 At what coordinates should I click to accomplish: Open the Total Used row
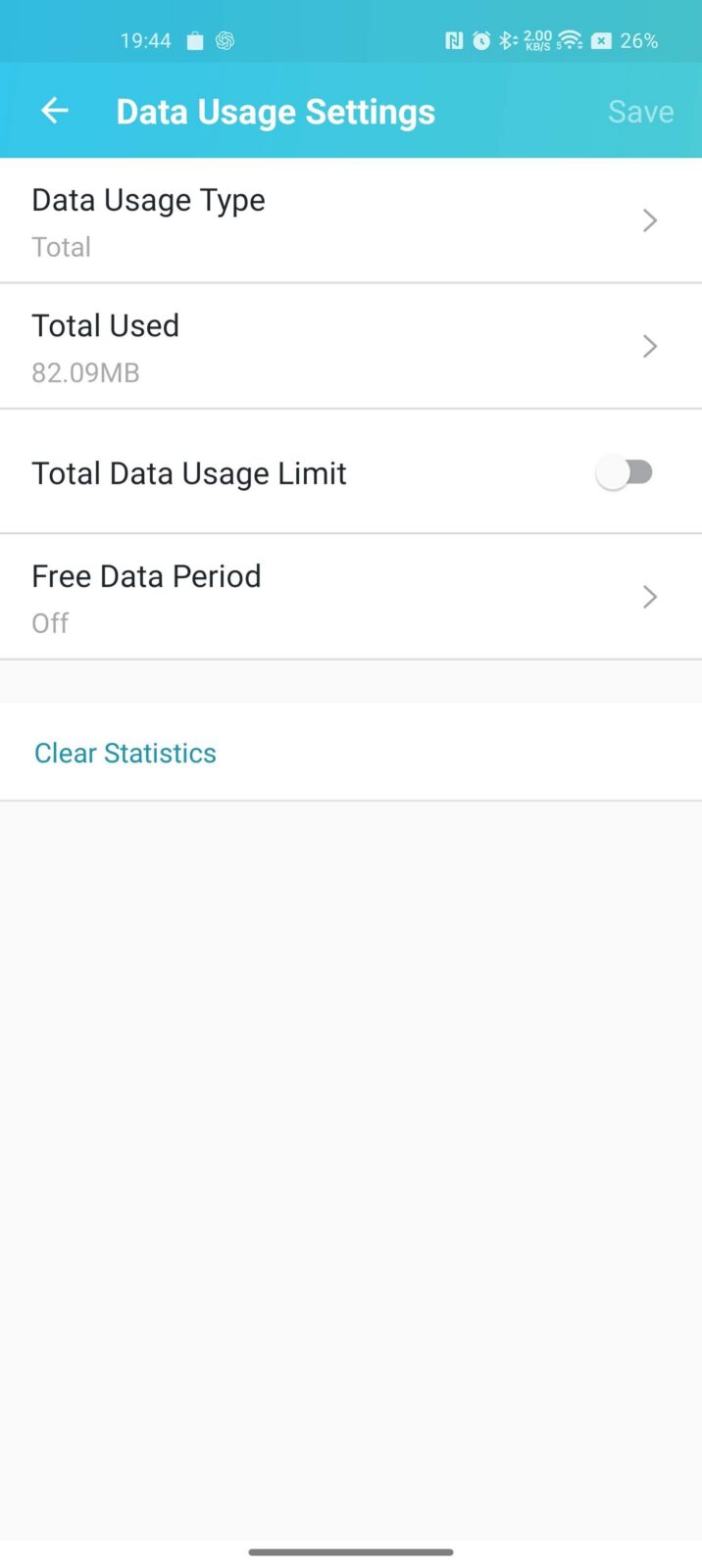(x=351, y=346)
